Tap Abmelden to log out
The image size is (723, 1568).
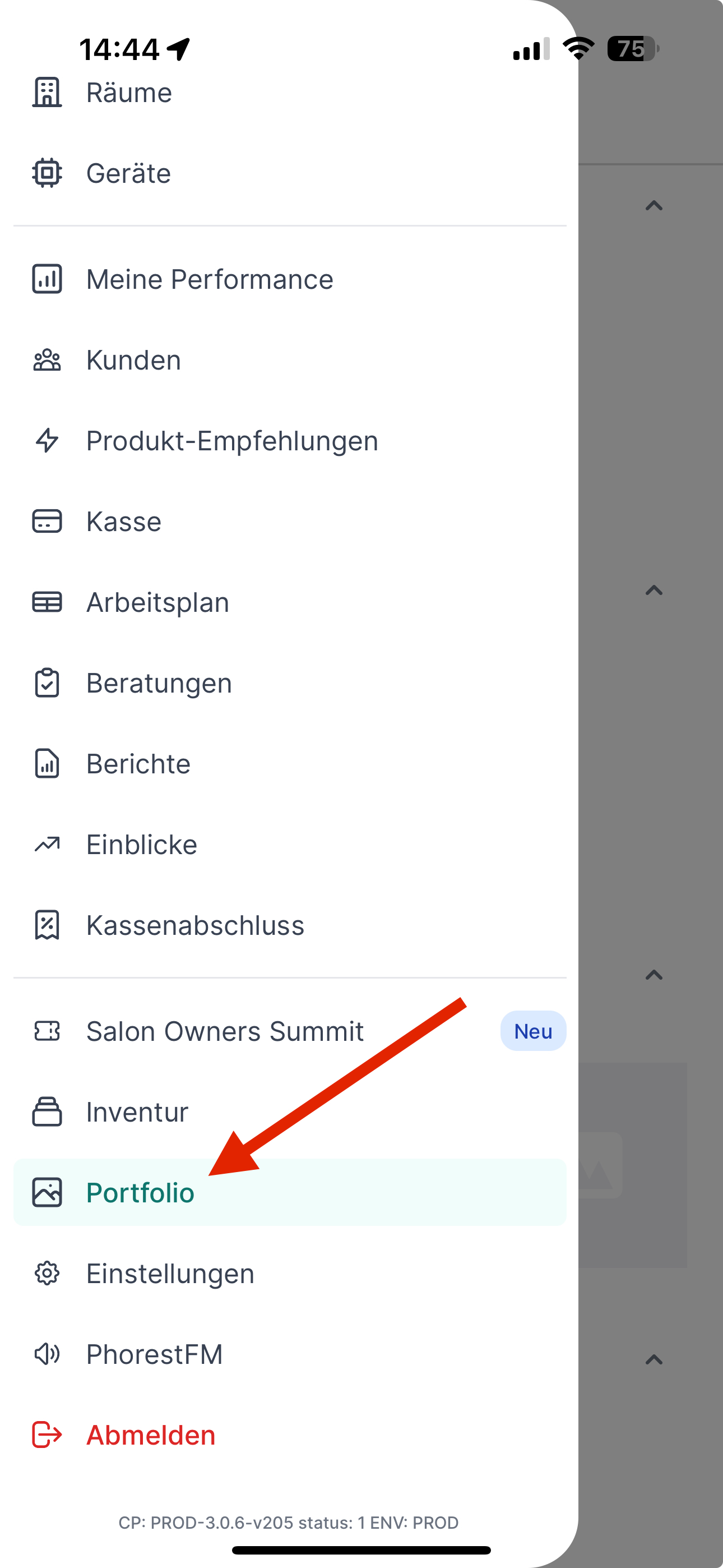(x=150, y=1435)
